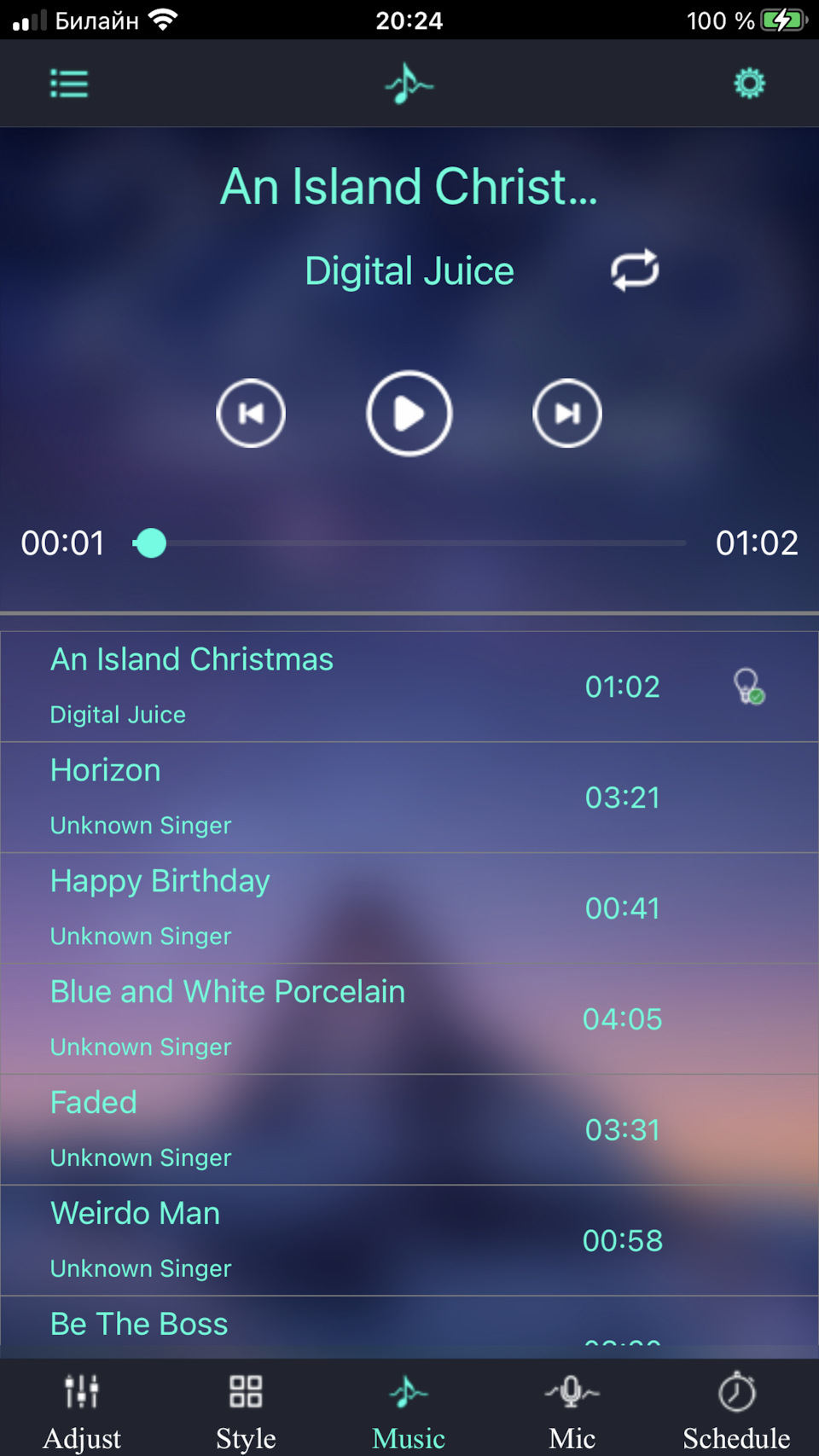Tap the playback progress slider
The image size is (819, 1456).
tap(409, 542)
